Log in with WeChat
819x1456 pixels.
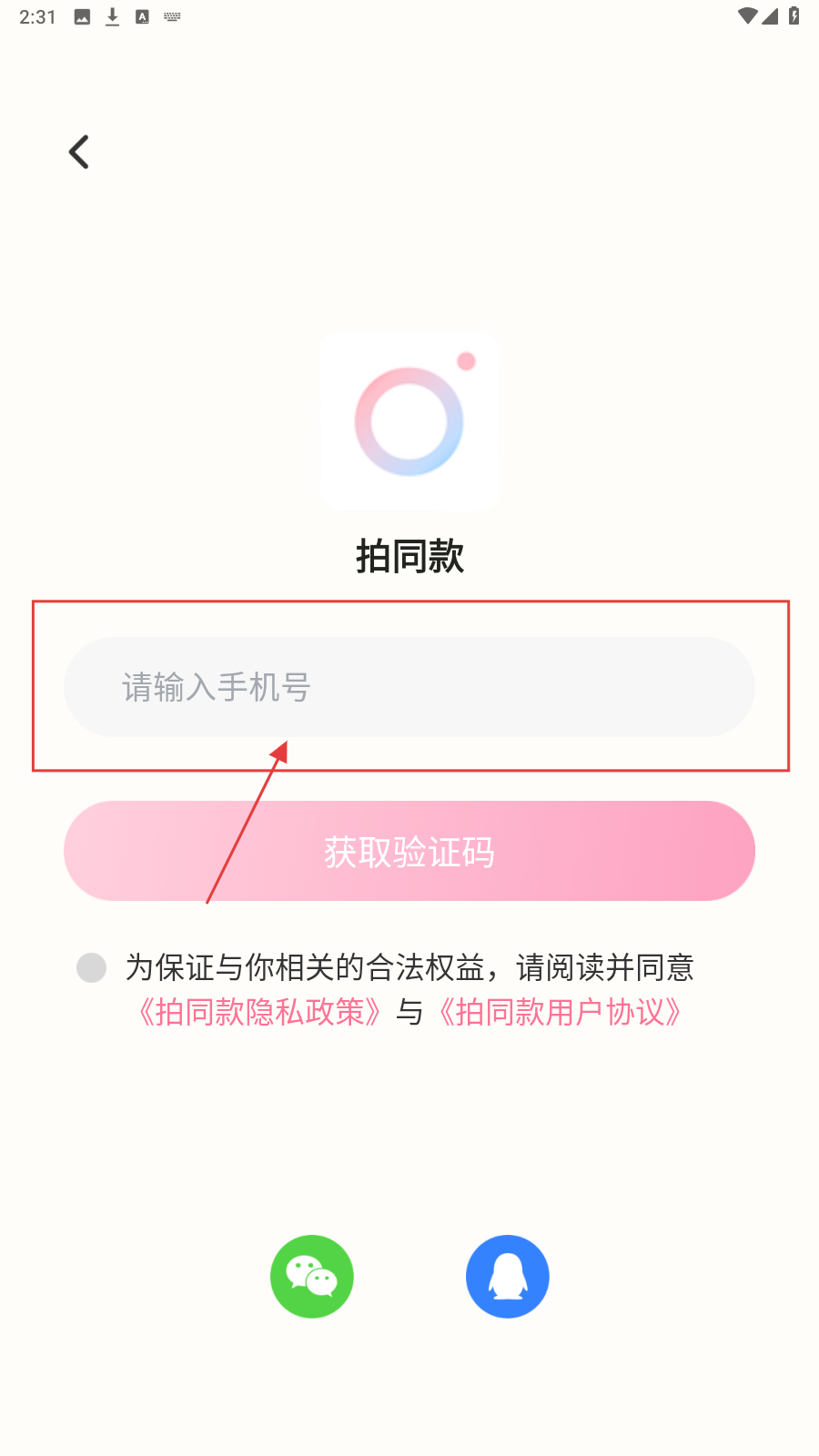click(312, 1276)
